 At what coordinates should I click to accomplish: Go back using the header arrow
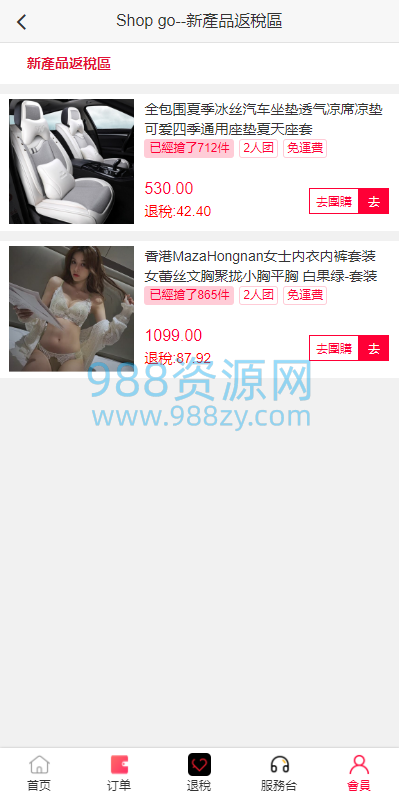pos(21,22)
